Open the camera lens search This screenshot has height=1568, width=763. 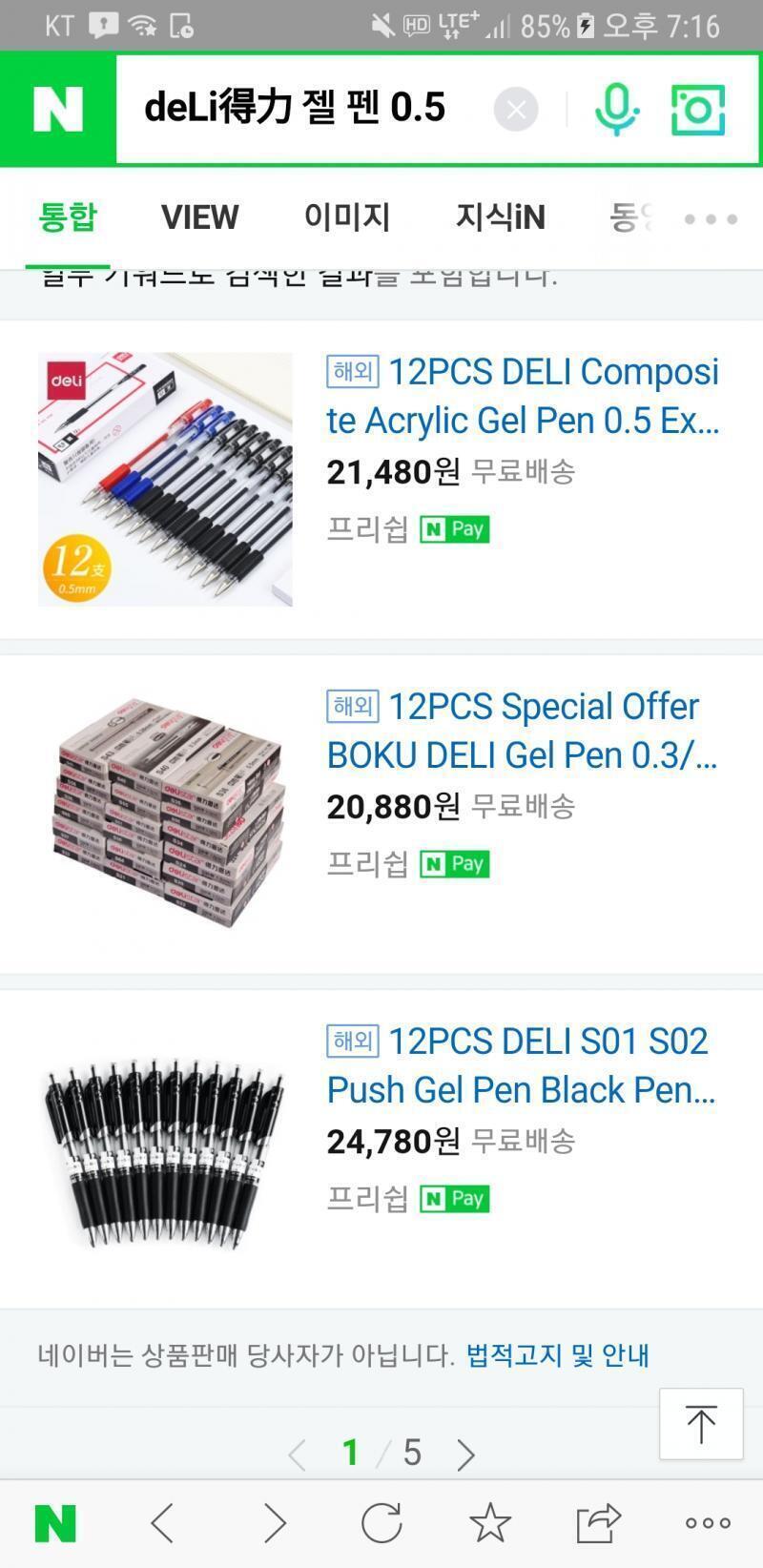click(x=698, y=109)
